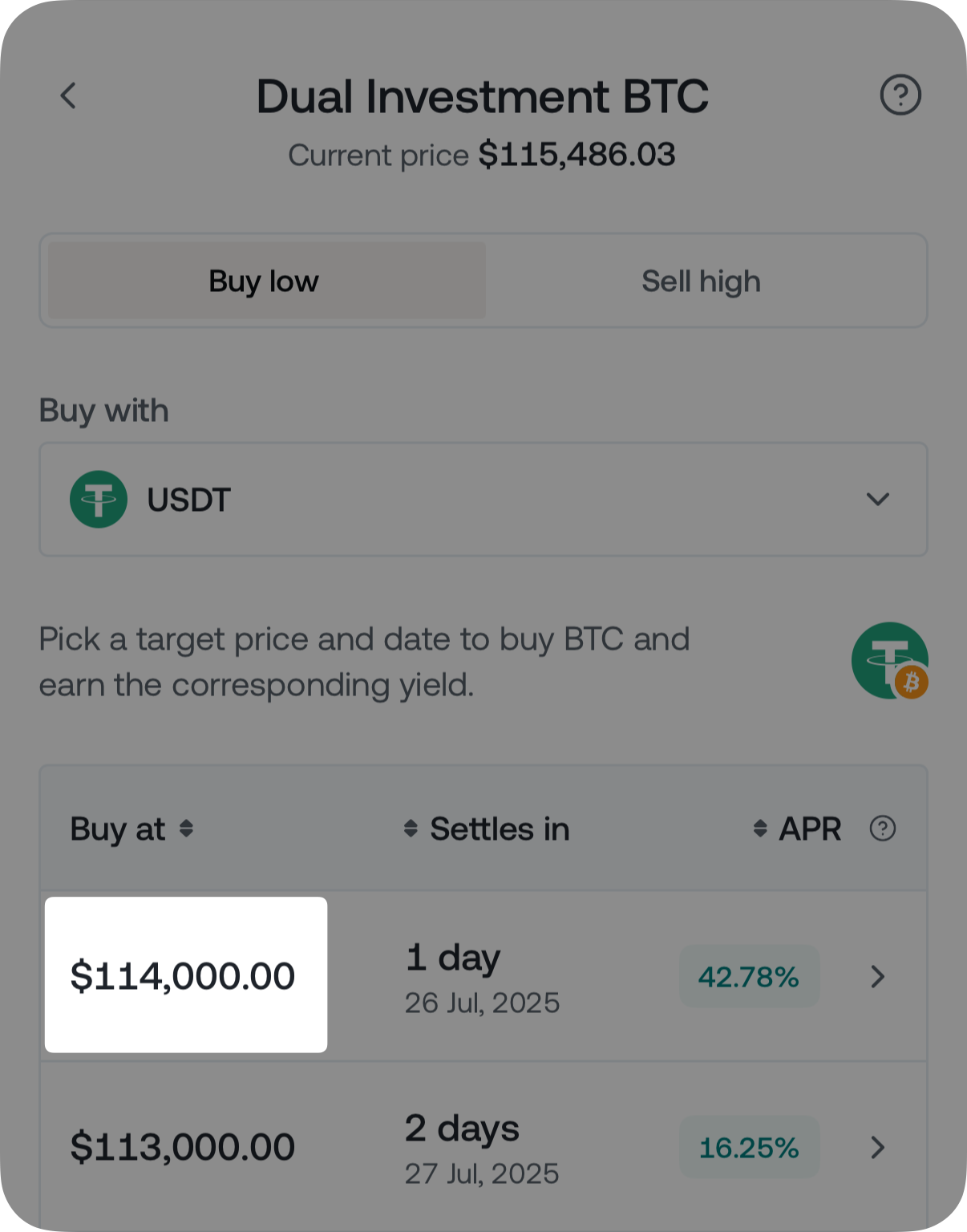This screenshot has width=967, height=1232.
Task: Toggle sorting on the APR column
Action: (x=760, y=829)
